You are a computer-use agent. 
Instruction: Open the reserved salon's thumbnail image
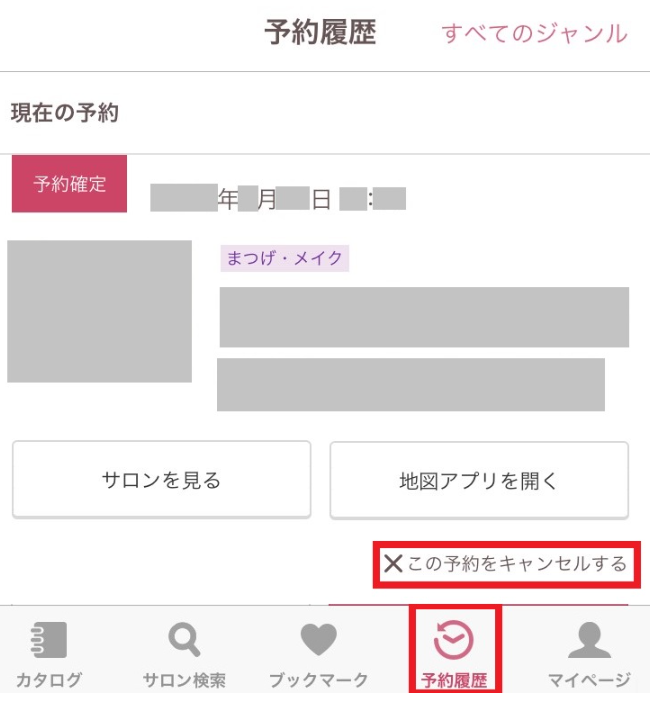coord(99,311)
